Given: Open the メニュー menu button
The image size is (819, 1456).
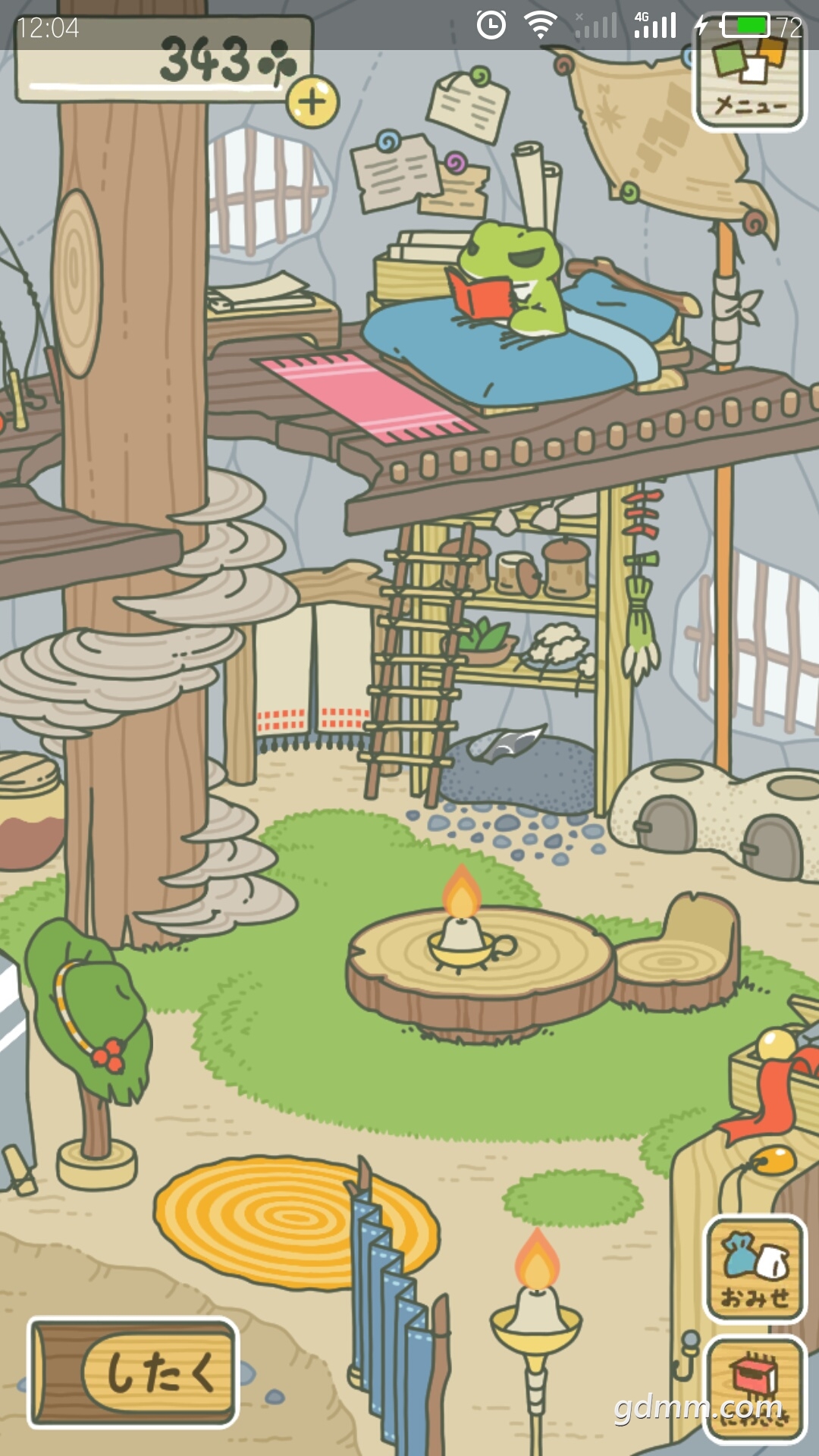Looking at the screenshot, I should pyautogui.click(x=750, y=81).
